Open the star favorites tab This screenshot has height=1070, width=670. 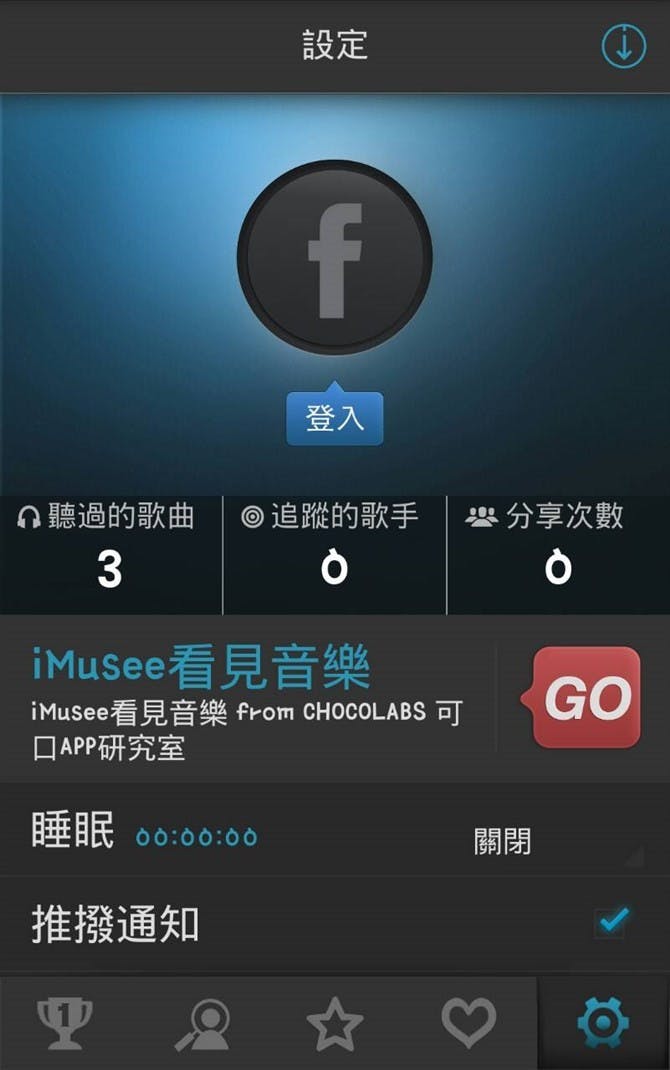[335, 1023]
